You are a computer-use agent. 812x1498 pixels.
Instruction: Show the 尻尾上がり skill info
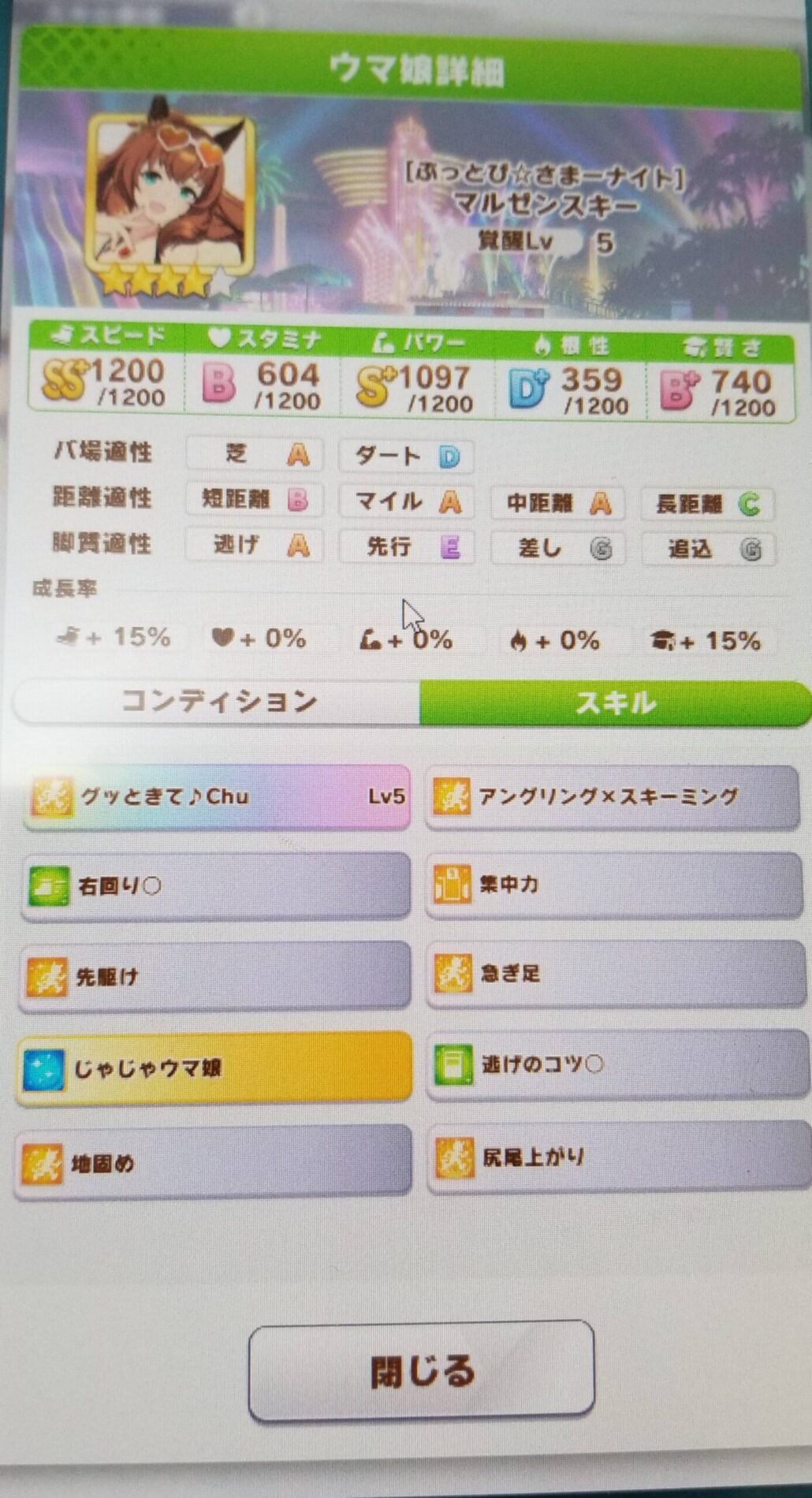click(618, 1157)
